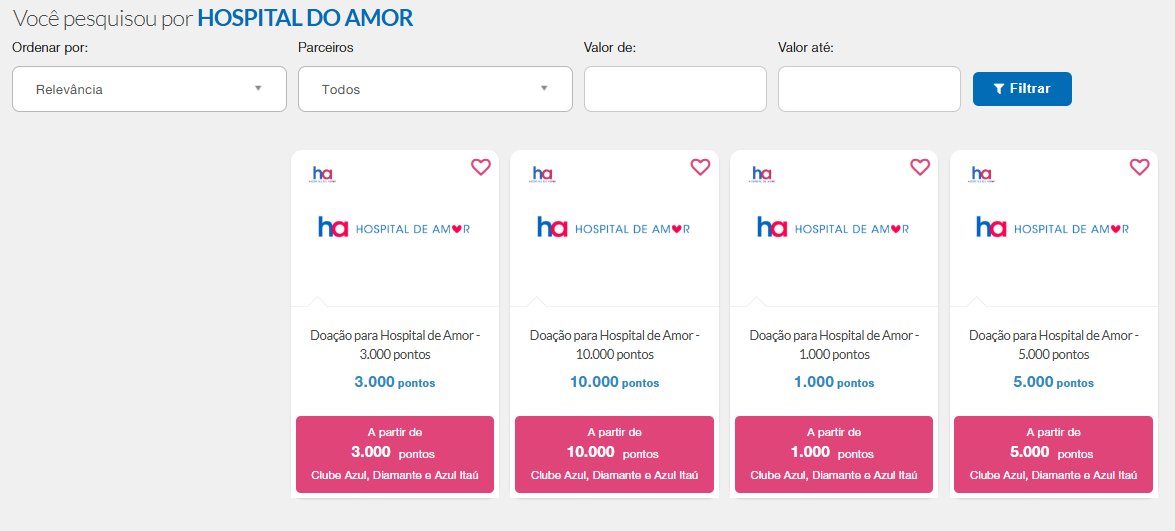Favorite the 5.000 pontos donation card

tap(1139, 167)
